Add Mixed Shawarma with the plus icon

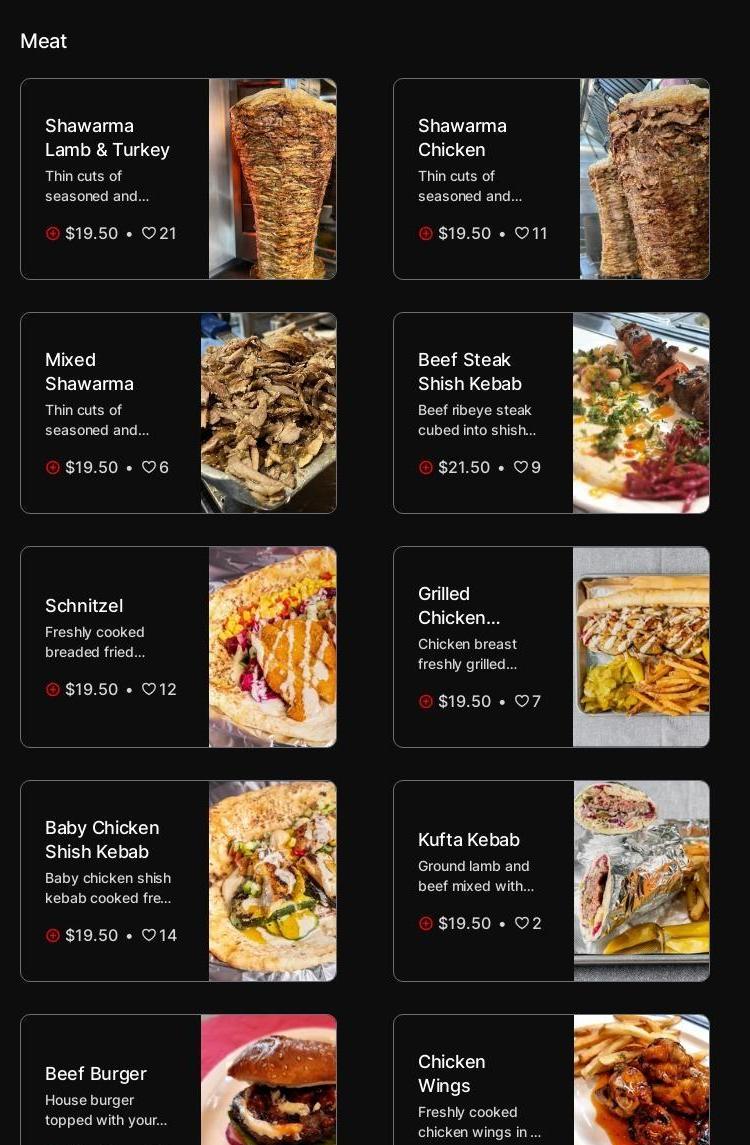(53, 468)
